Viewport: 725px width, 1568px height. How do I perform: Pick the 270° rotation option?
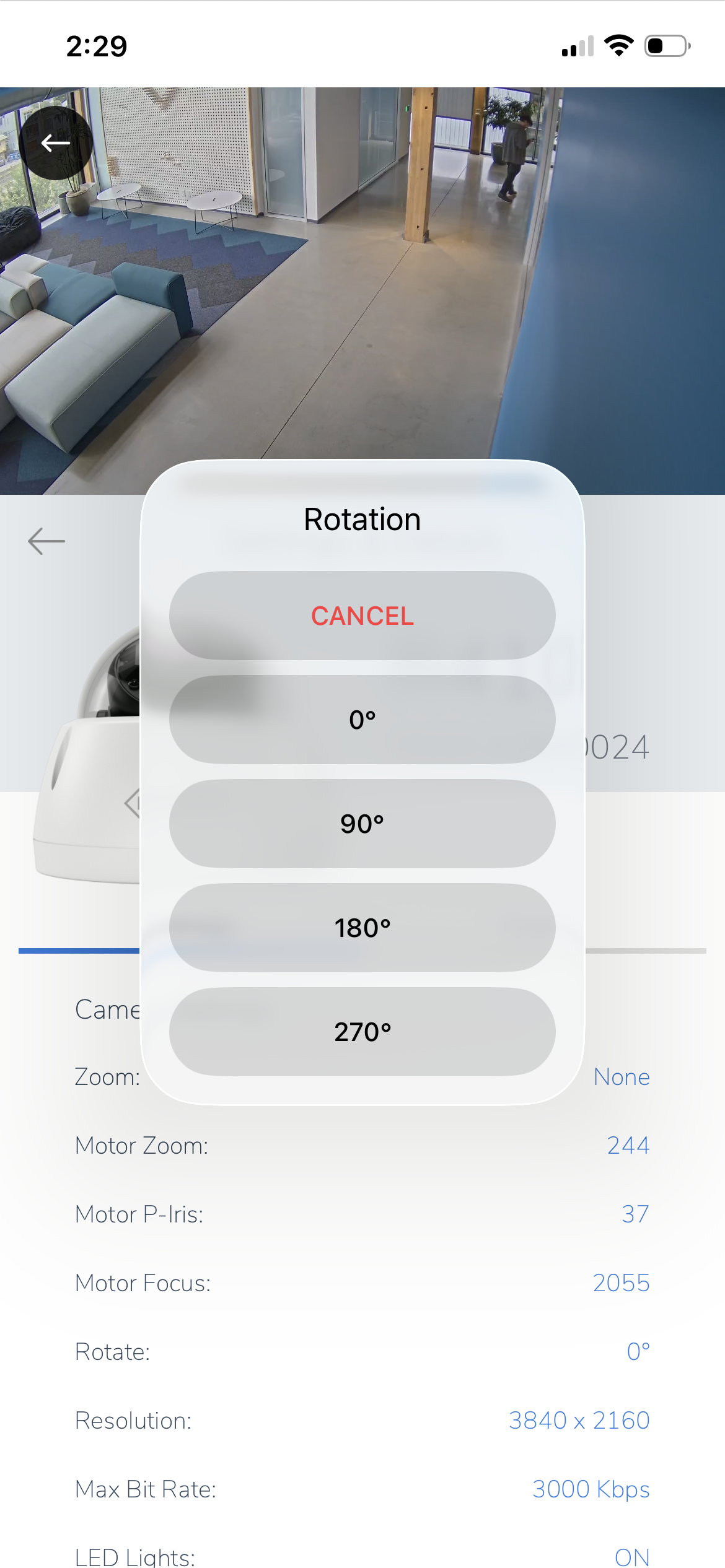(x=362, y=1032)
